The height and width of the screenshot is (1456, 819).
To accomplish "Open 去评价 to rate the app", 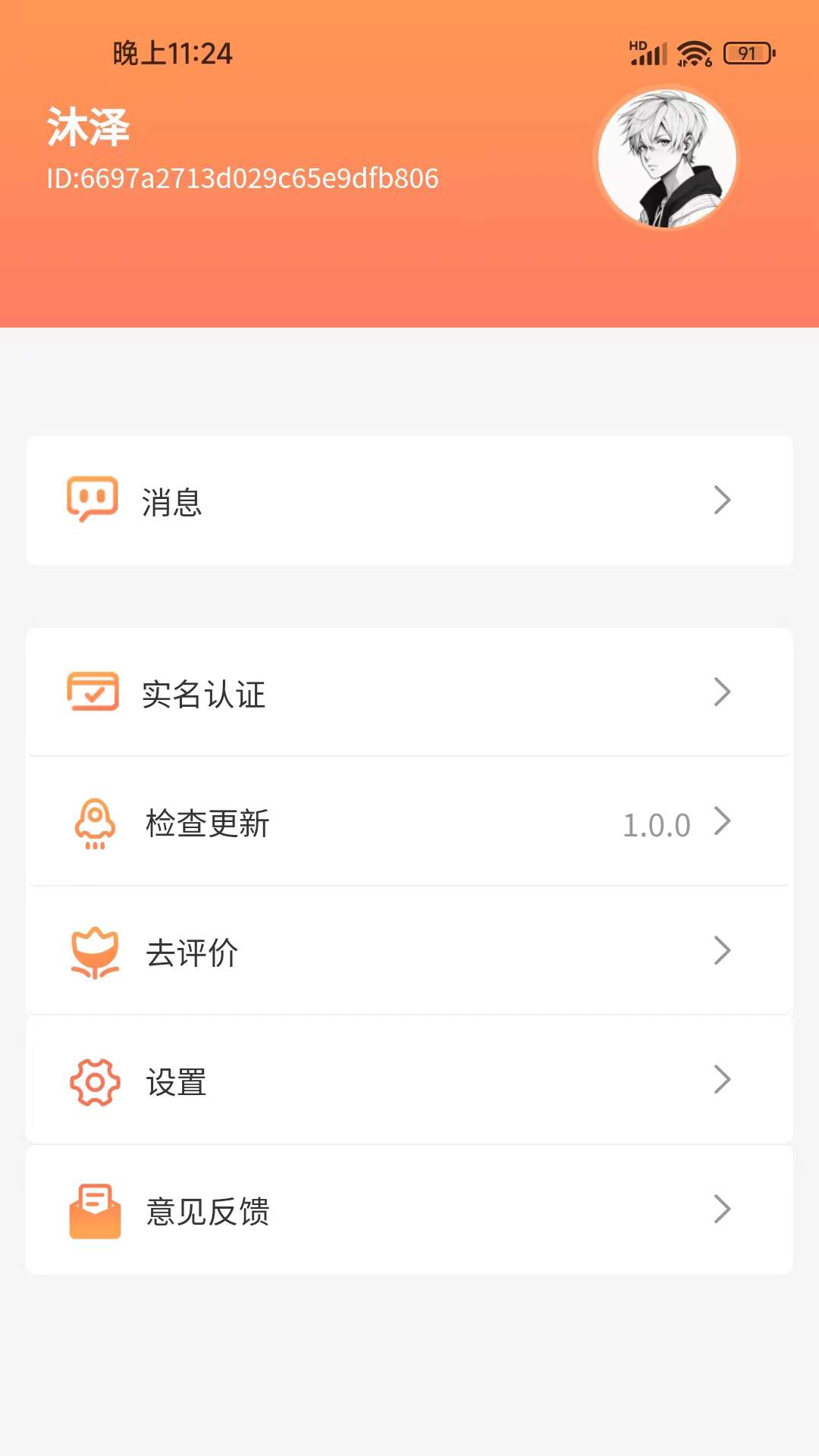I will coord(409,952).
